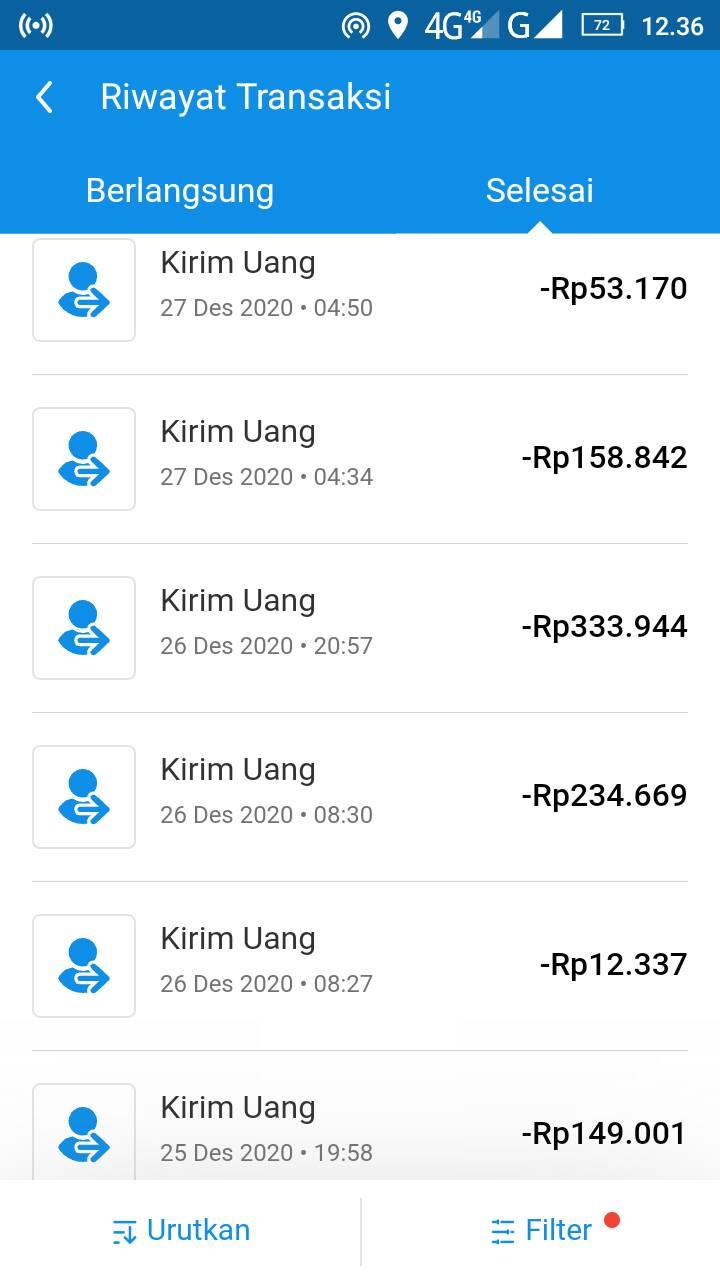Tap Urutkan to sort transactions
The height and width of the screenshot is (1280, 720).
click(x=181, y=1231)
